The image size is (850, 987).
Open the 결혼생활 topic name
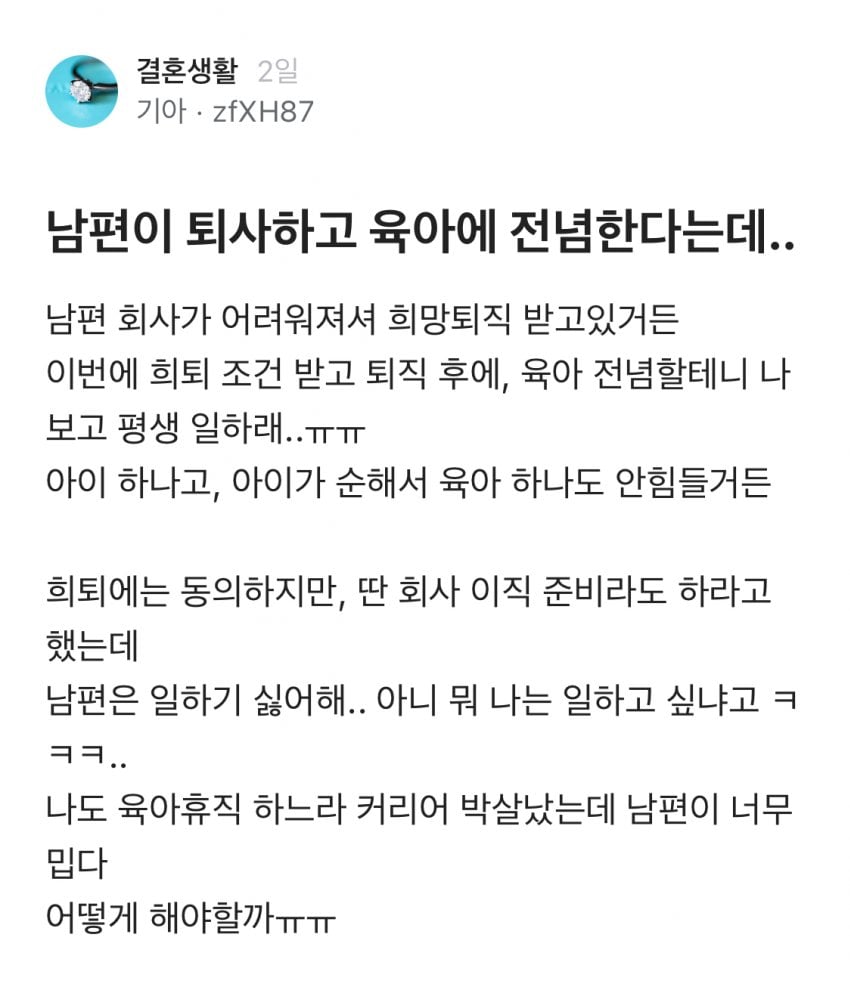(x=186, y=73)
